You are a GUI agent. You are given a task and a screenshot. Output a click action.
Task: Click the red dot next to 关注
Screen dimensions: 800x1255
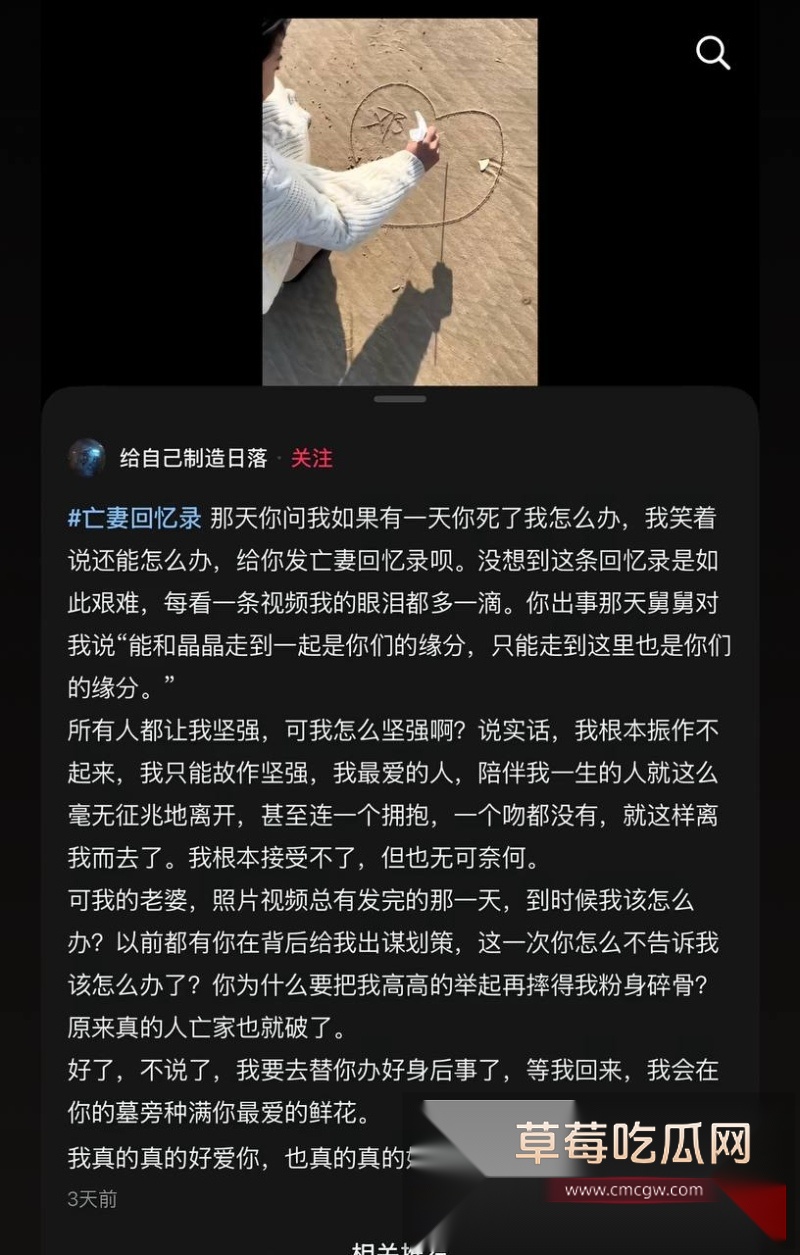[280, 459]
